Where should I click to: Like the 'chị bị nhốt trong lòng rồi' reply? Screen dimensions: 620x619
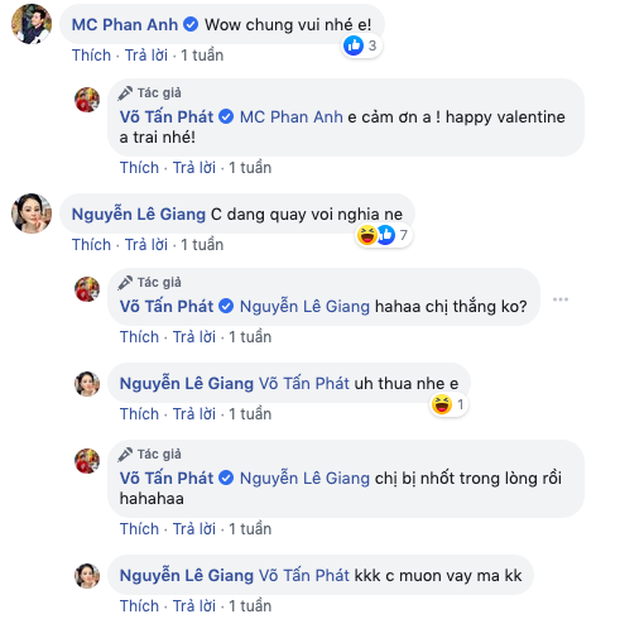pos(139,528)
